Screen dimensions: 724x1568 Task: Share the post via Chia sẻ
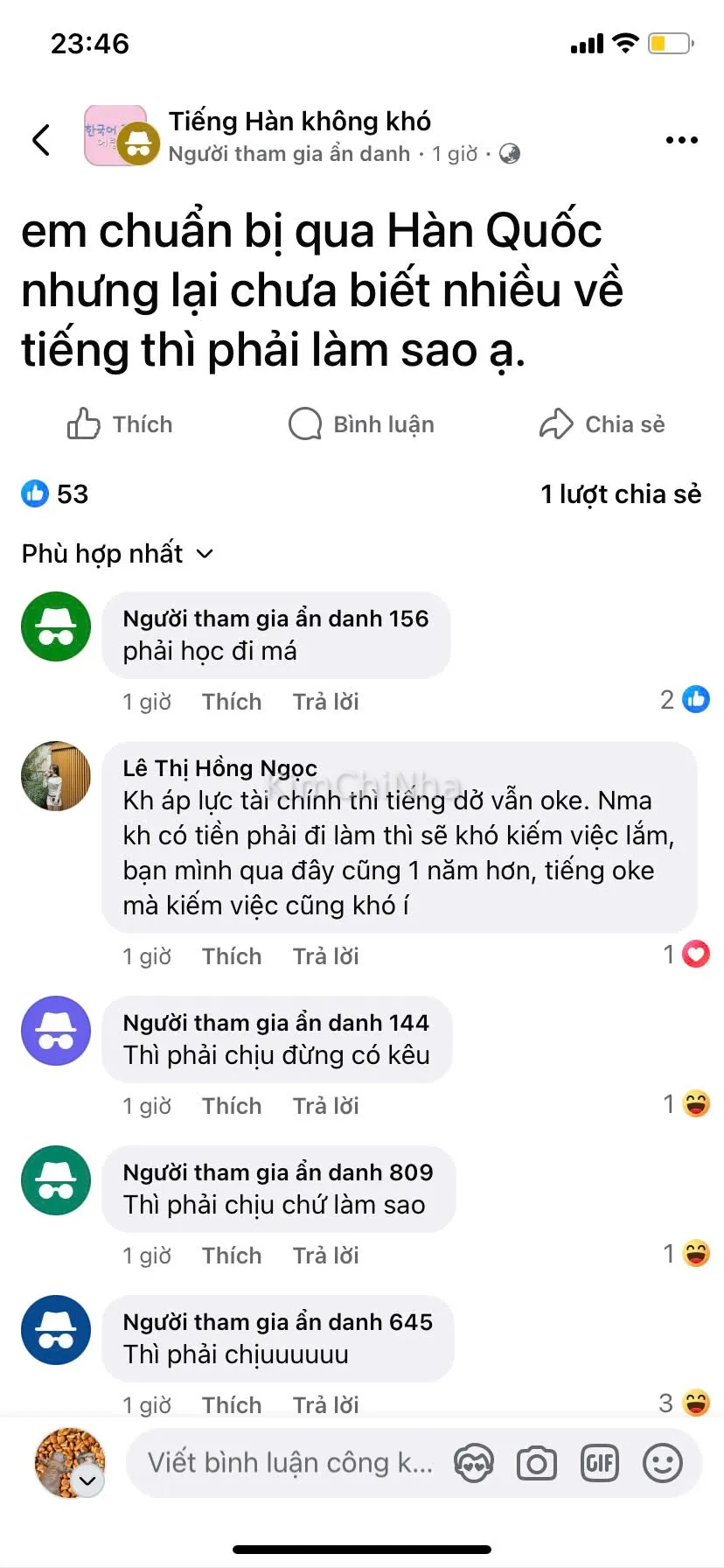click(602, 424)
